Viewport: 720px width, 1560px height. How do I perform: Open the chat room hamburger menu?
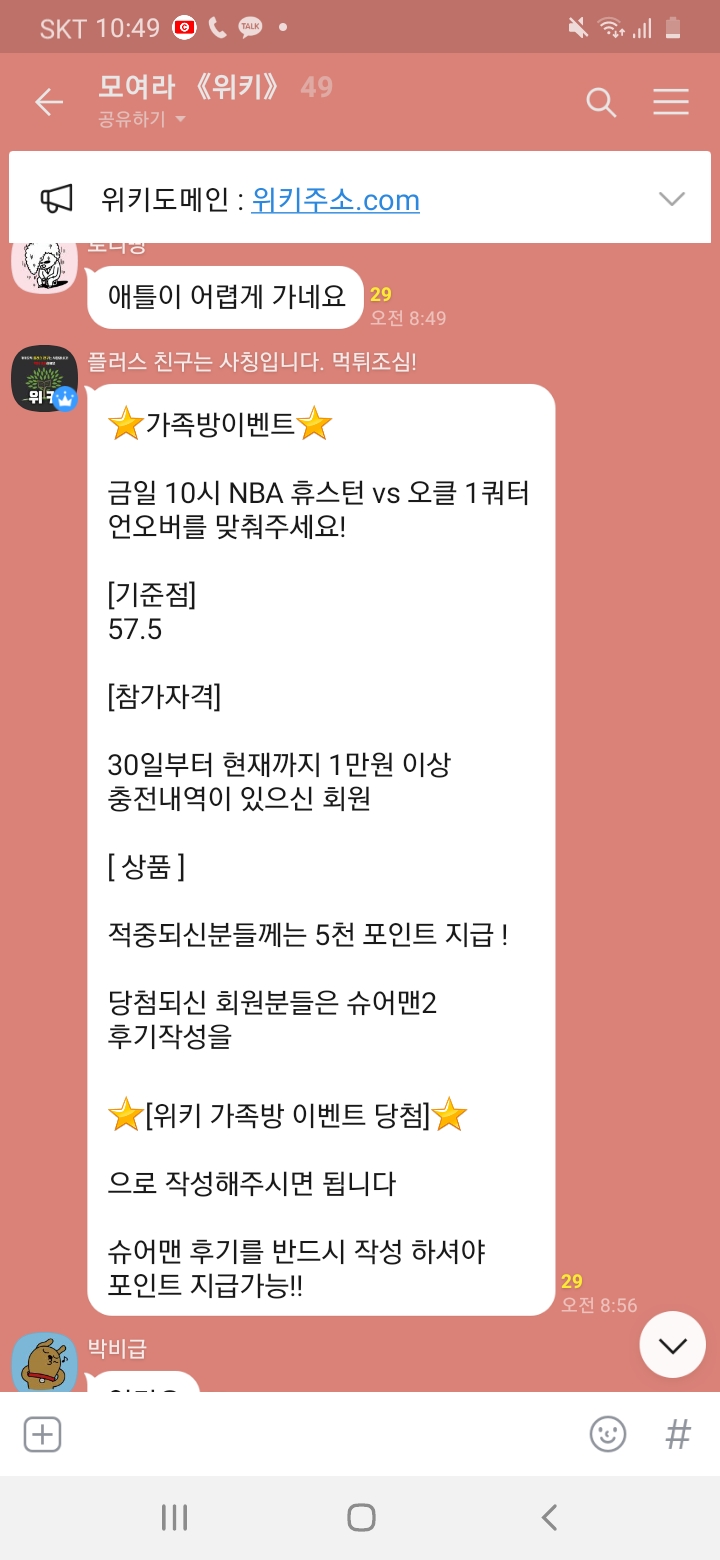coord(670,102)
